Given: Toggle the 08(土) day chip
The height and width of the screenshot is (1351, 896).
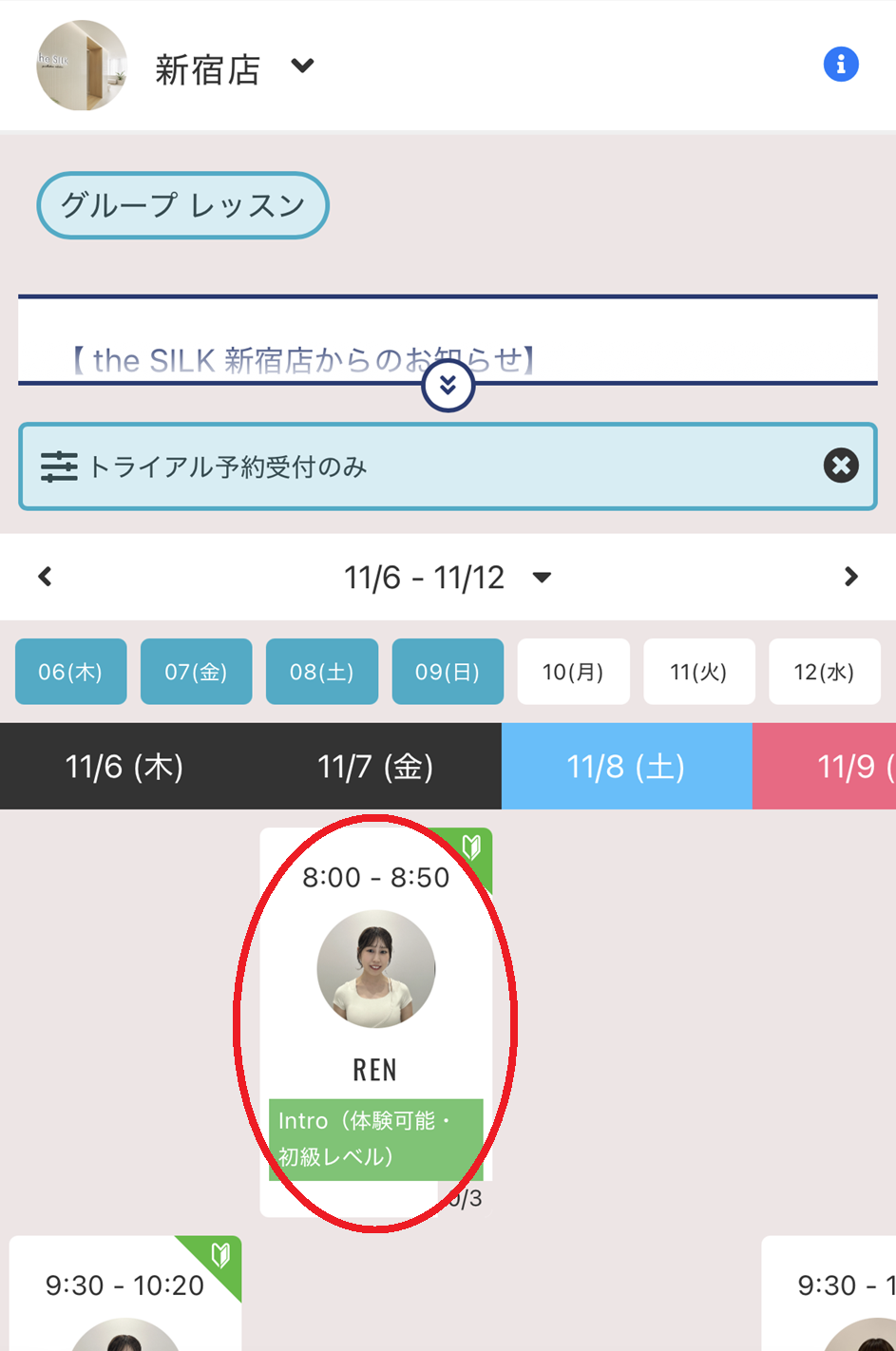Looking at the screenshot, I should coord(321,672).
